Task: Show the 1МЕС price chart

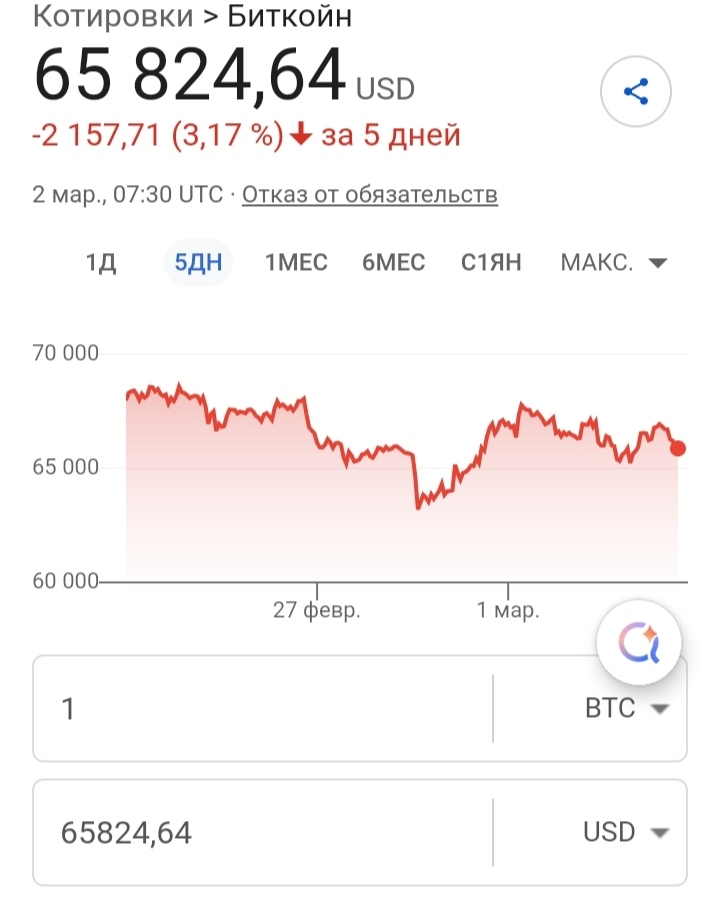Action: click(x=296, y=263)
